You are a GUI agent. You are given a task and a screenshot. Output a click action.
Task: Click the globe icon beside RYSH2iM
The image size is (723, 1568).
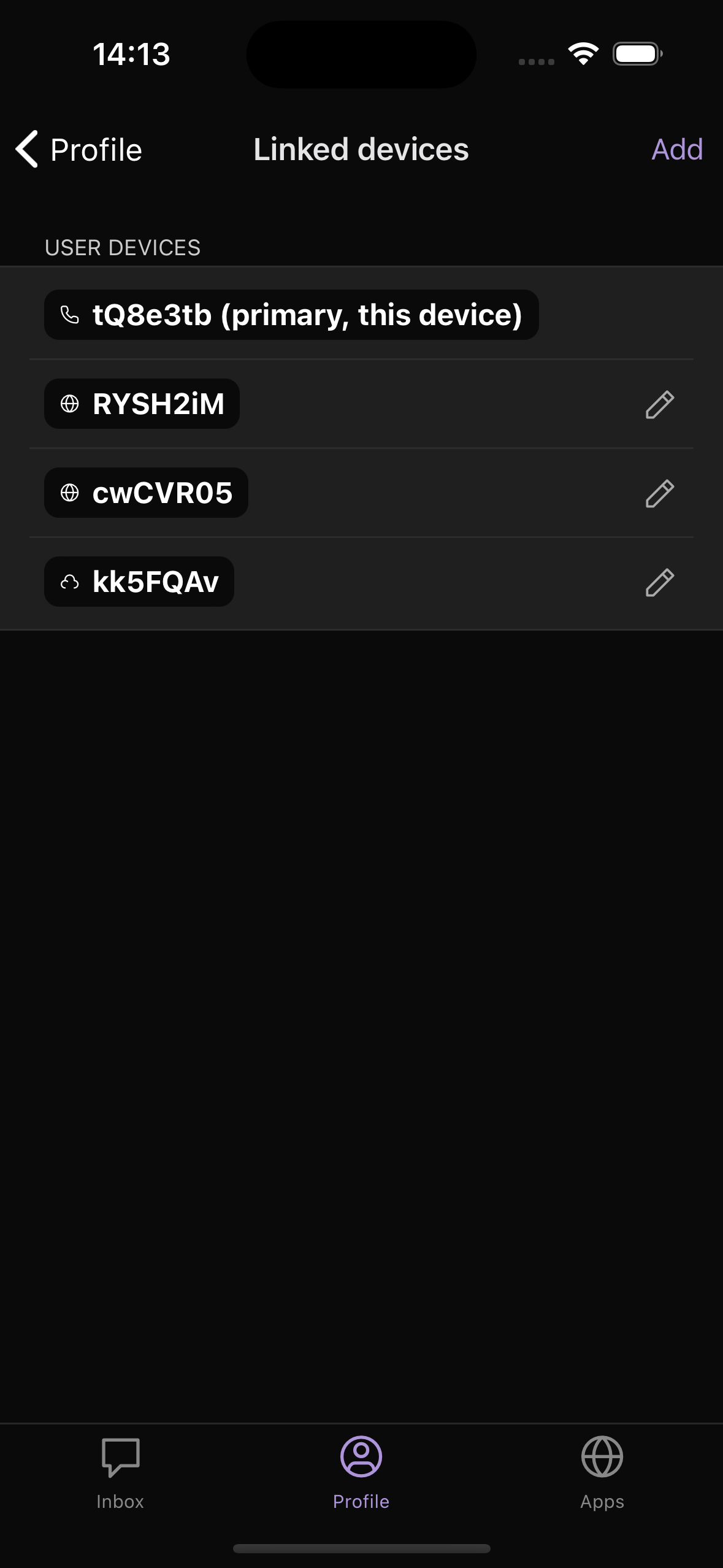coord(69,403)
